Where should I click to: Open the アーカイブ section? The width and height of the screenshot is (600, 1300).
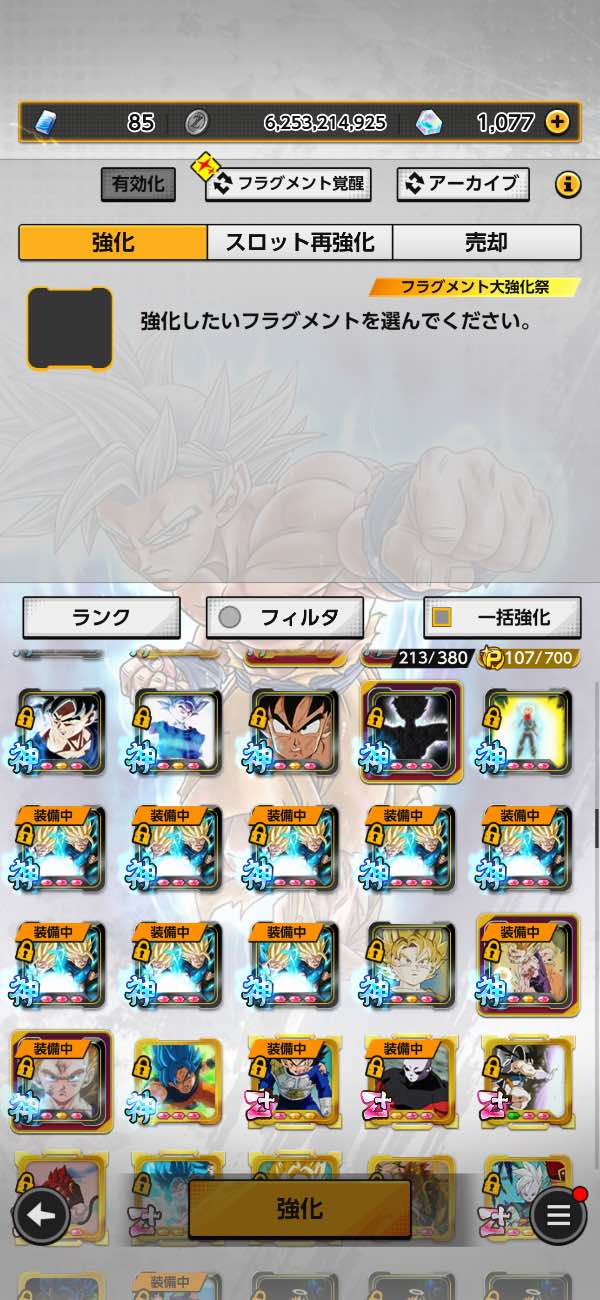[463, 184]
